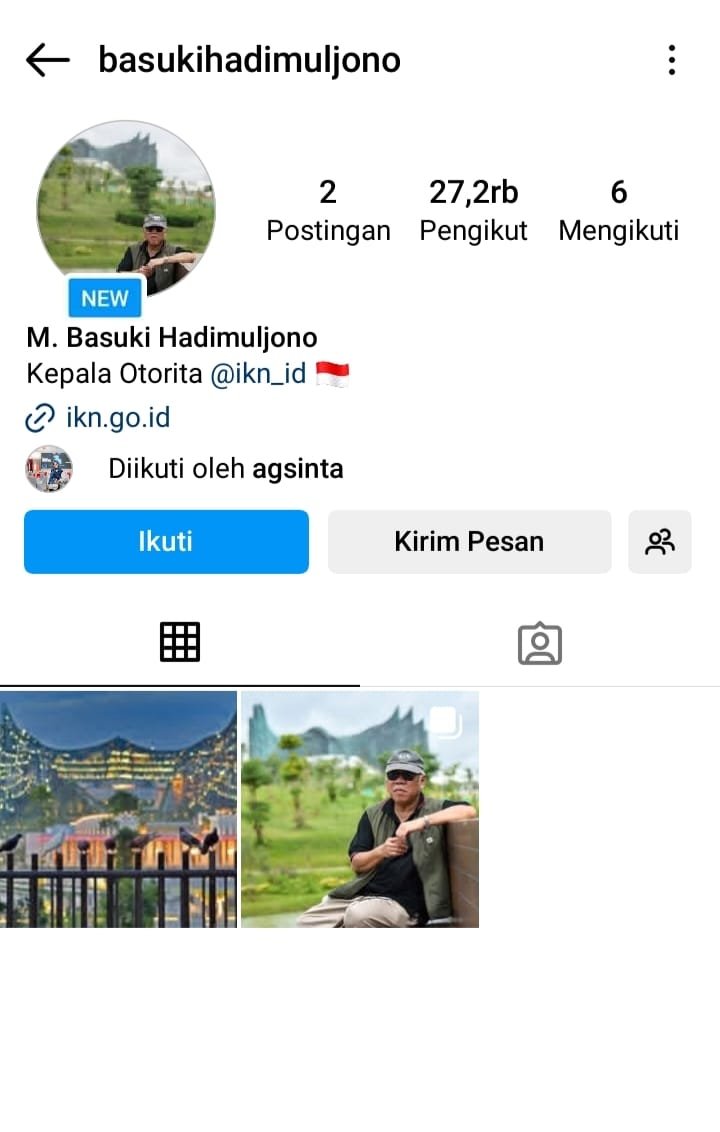Viewport: 720px width, 1132px height.
Task: Open the night building post
Action: 118,808
